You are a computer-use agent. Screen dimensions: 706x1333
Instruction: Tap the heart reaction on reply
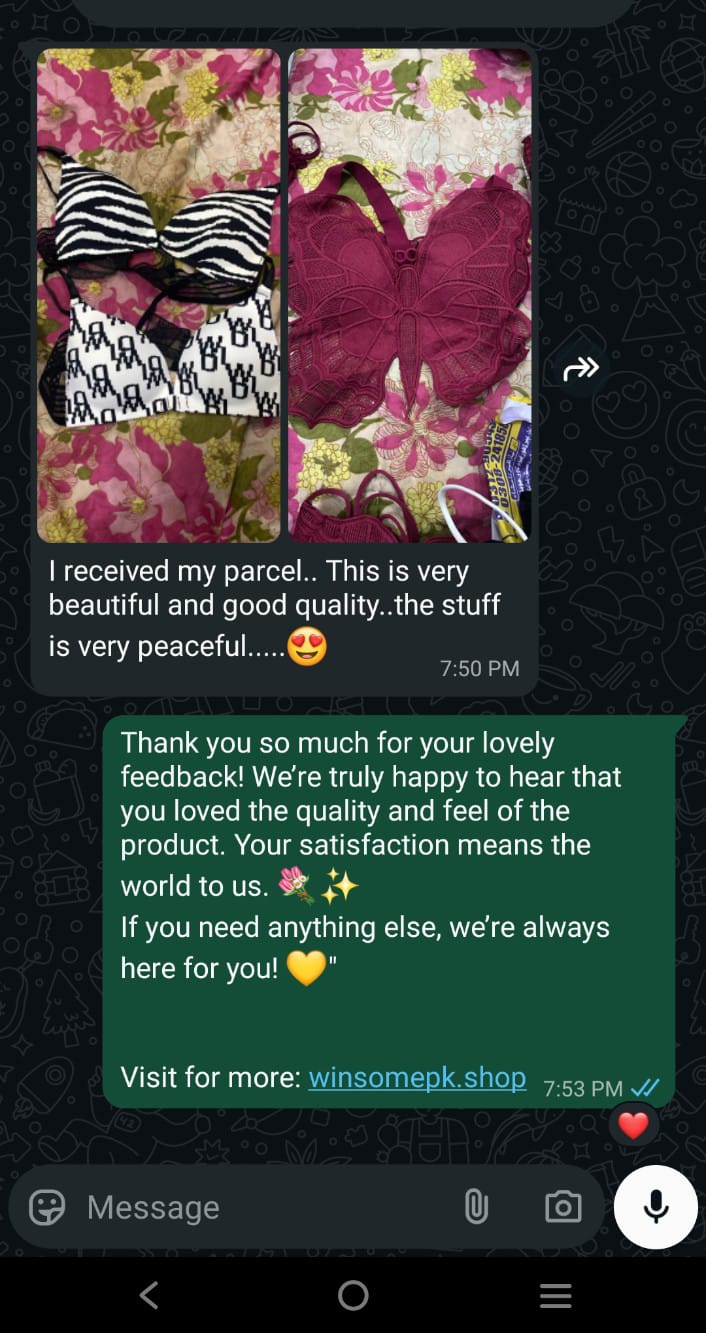[633, 1125]
